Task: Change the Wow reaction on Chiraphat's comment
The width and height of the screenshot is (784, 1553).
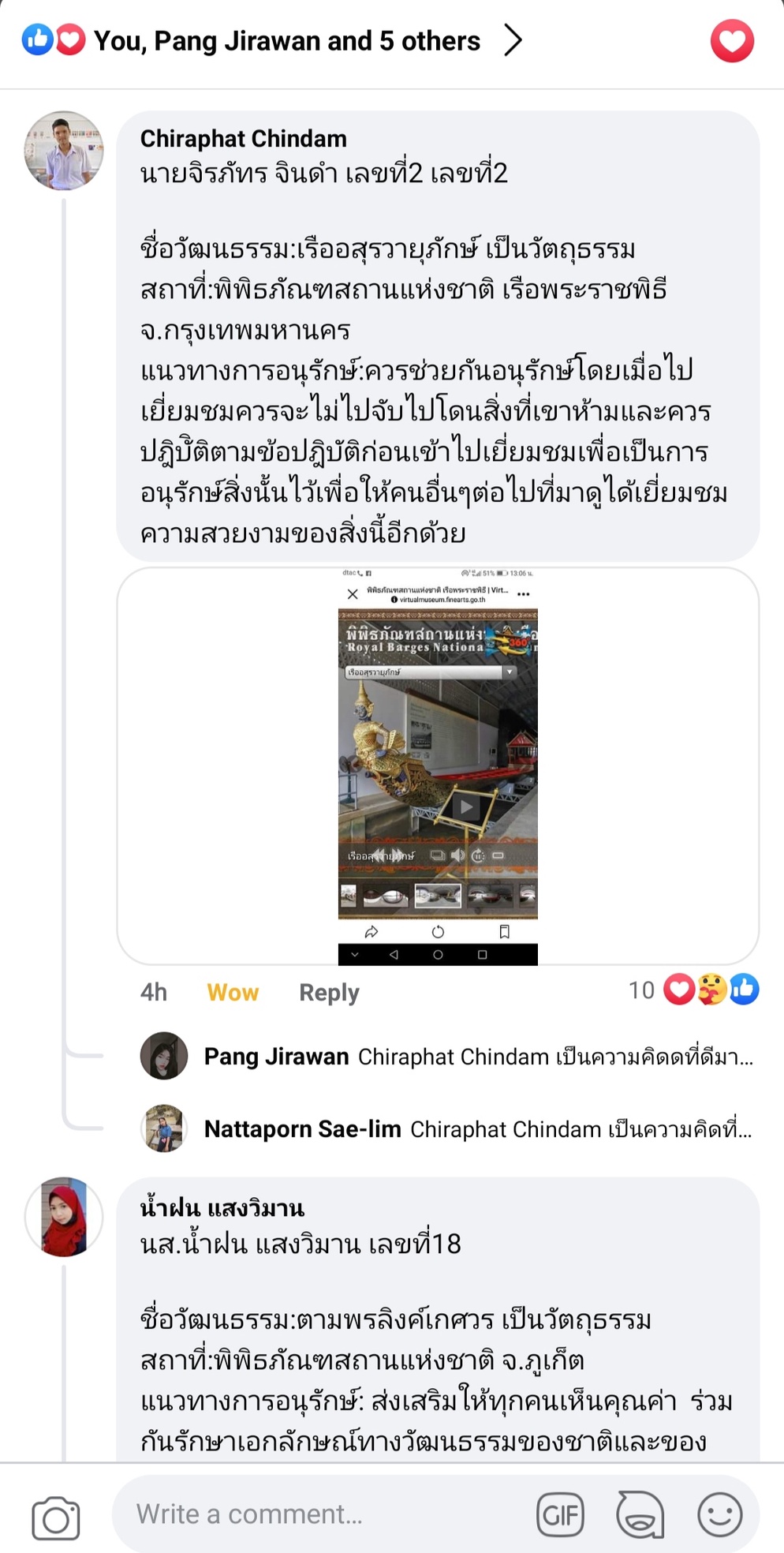Action: 233,992
